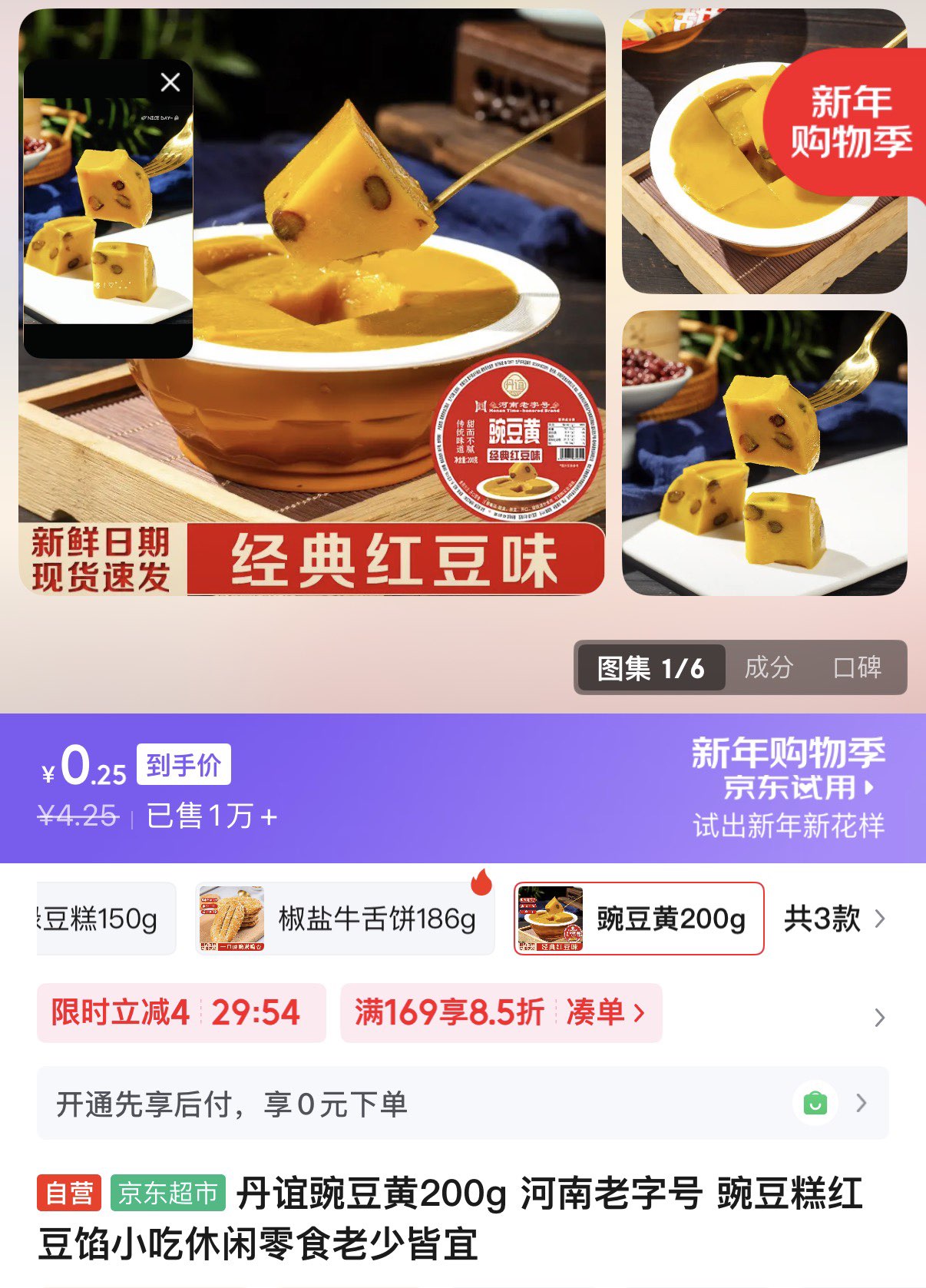The width and height of the screenshot is (926, 1288).
Task: Open the 限时立减4 discount chip
Action: pyautogui.click(x=181, y=1013)
